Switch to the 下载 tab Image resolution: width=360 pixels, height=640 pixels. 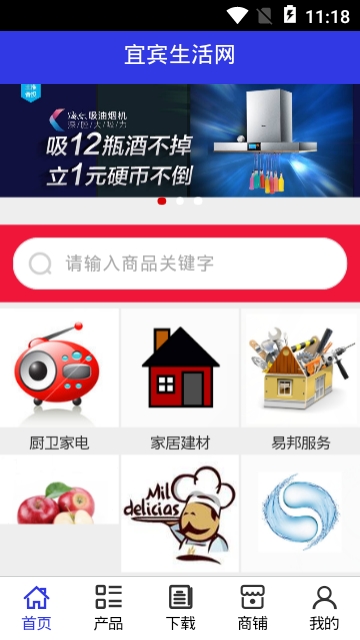tap(180, 608)
